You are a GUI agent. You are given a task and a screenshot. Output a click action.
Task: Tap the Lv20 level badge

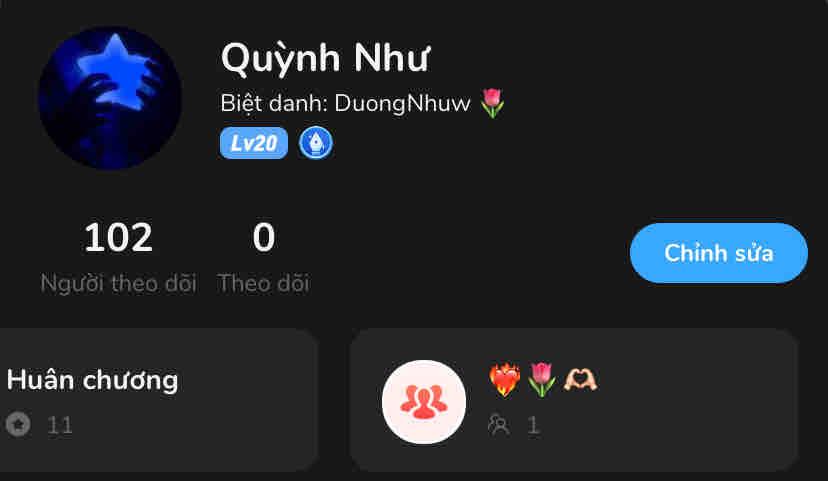click(254, 144)
